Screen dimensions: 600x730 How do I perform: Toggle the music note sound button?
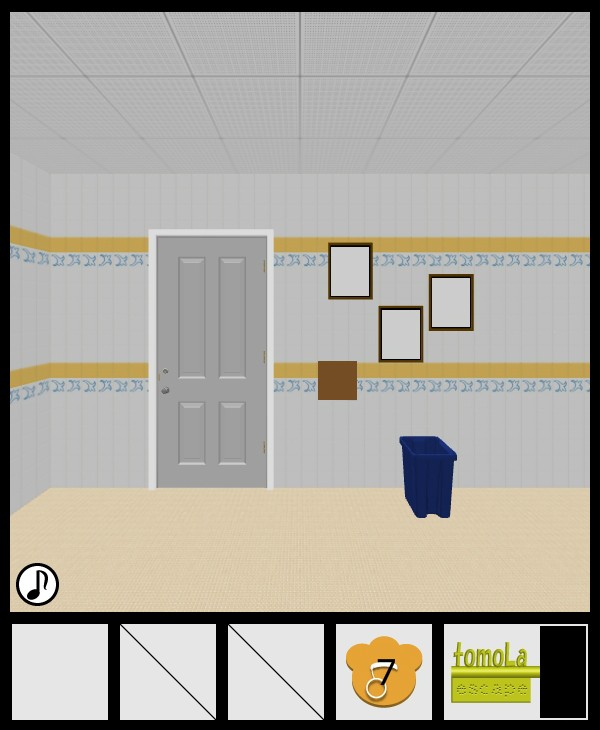click(x=37, y=584)
